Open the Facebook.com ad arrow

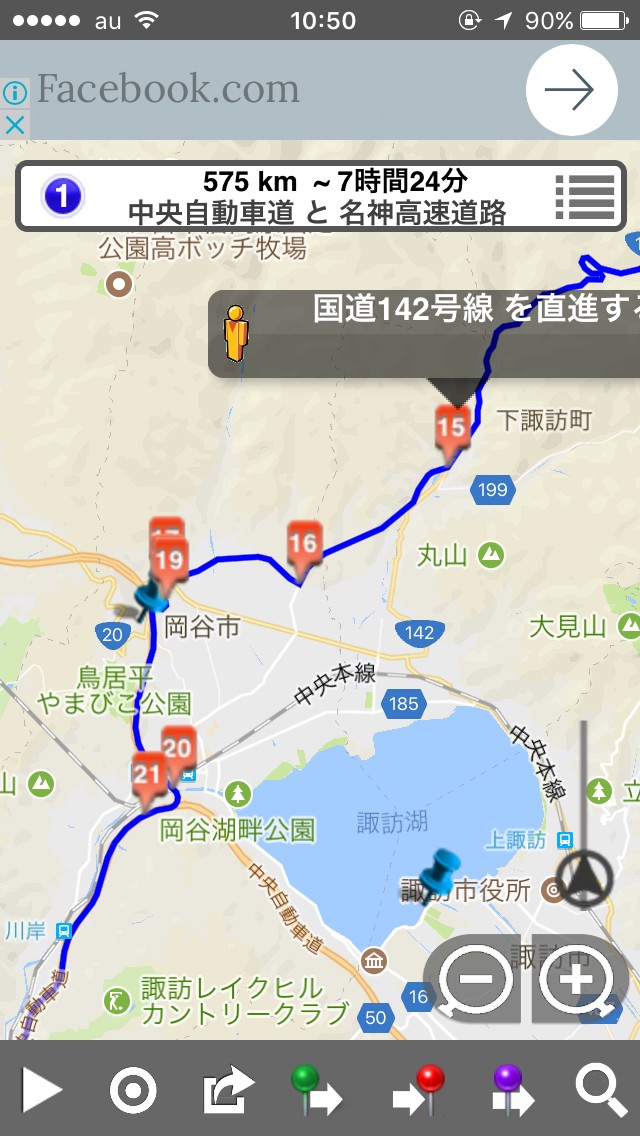point(570,90)
